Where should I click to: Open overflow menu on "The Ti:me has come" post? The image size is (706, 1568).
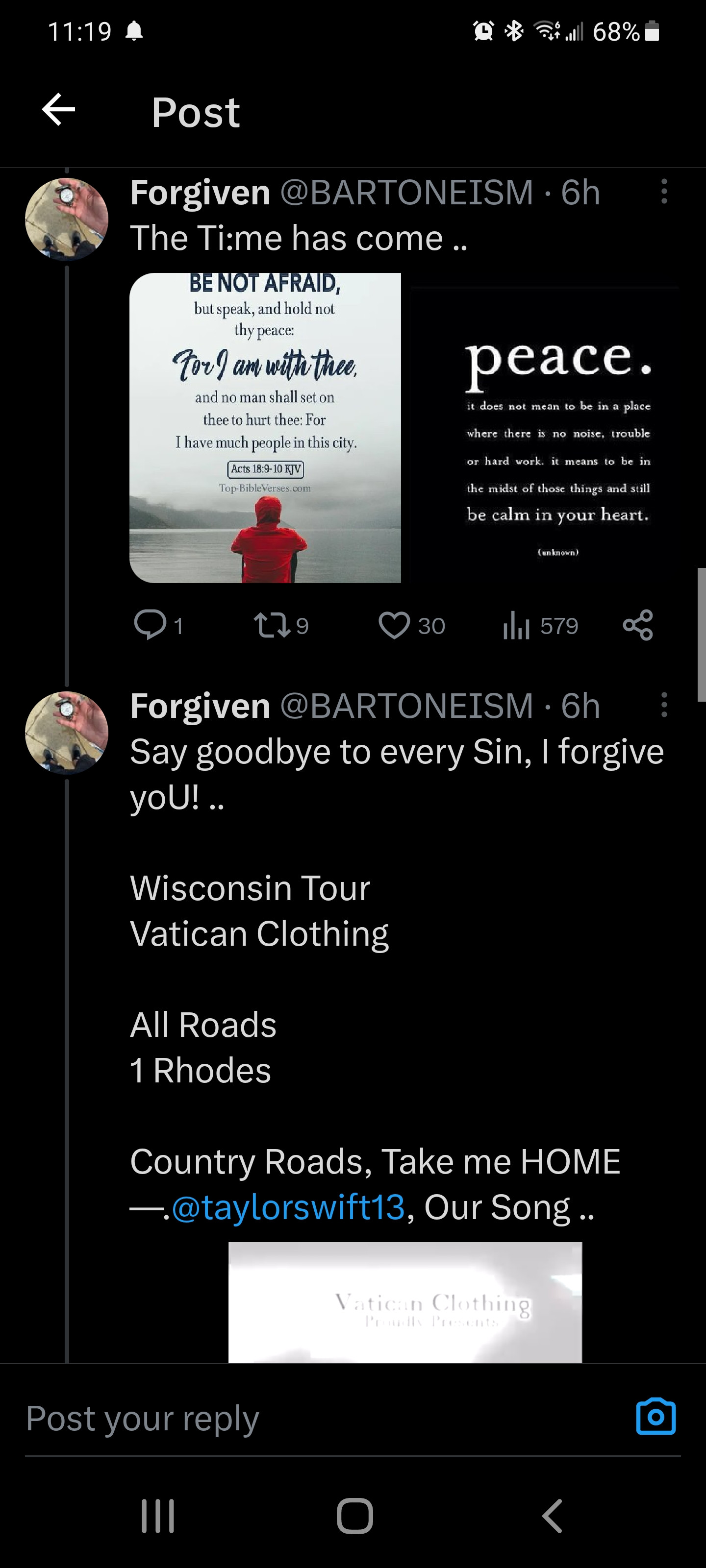click(x=664, y=192)
